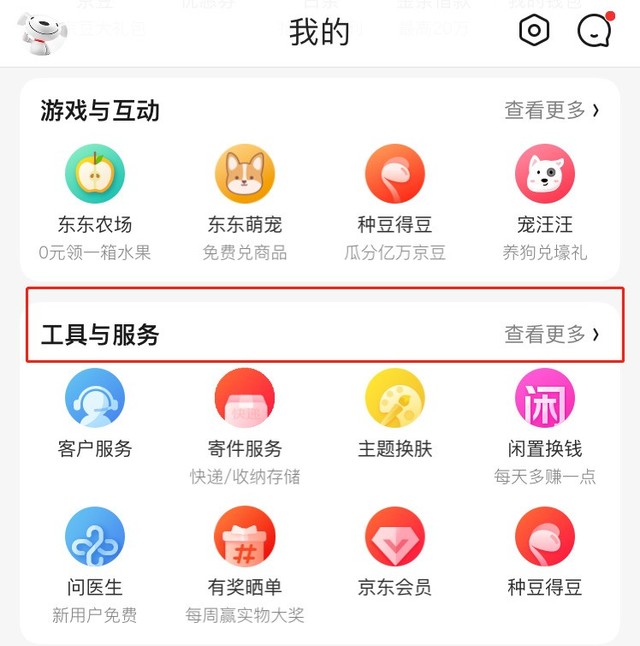
Task: Open 问医生
Action: pos(95,537)
